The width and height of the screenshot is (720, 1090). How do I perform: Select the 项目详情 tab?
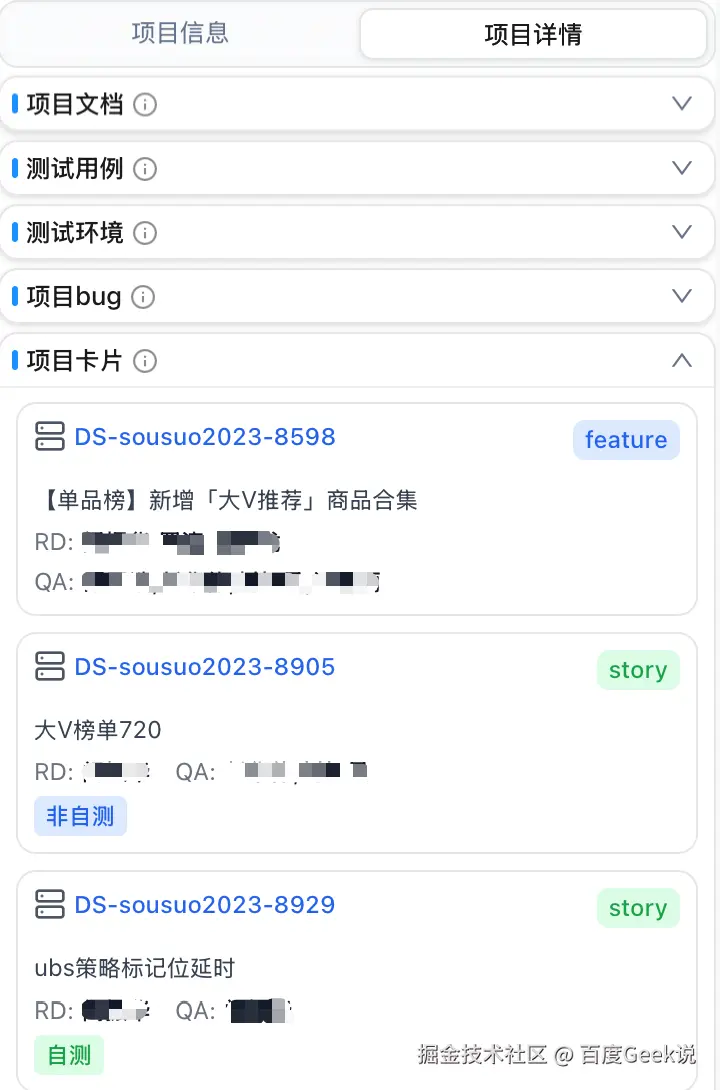pos(533,34)
